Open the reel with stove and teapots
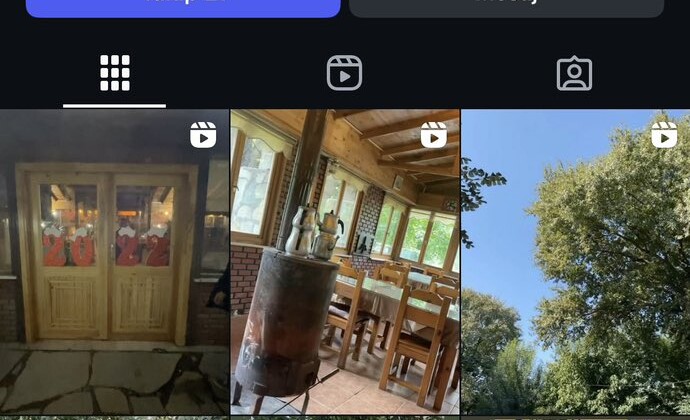The height and width of the screenshot is (420, 690). [x=344, y=260]
